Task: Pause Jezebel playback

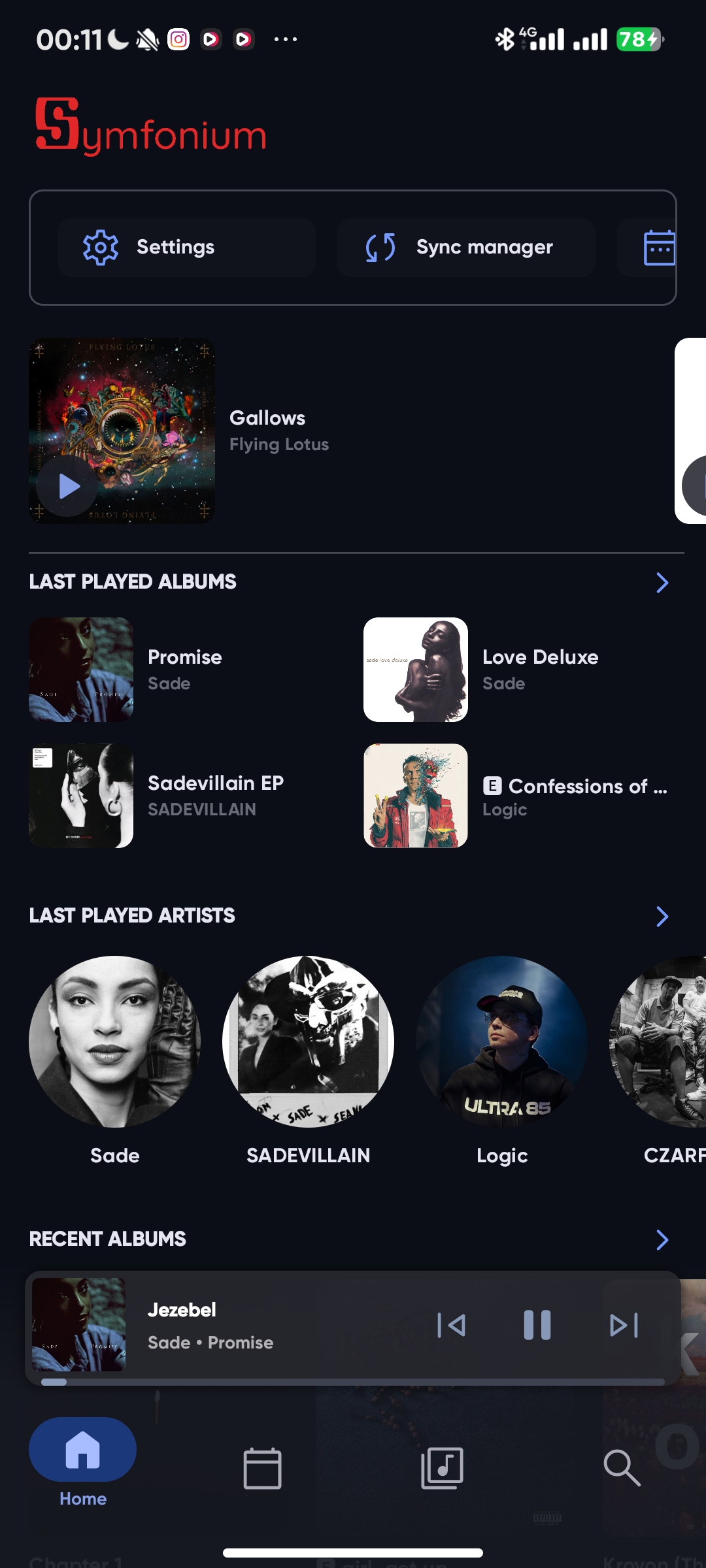Action: pos(537,1326)
